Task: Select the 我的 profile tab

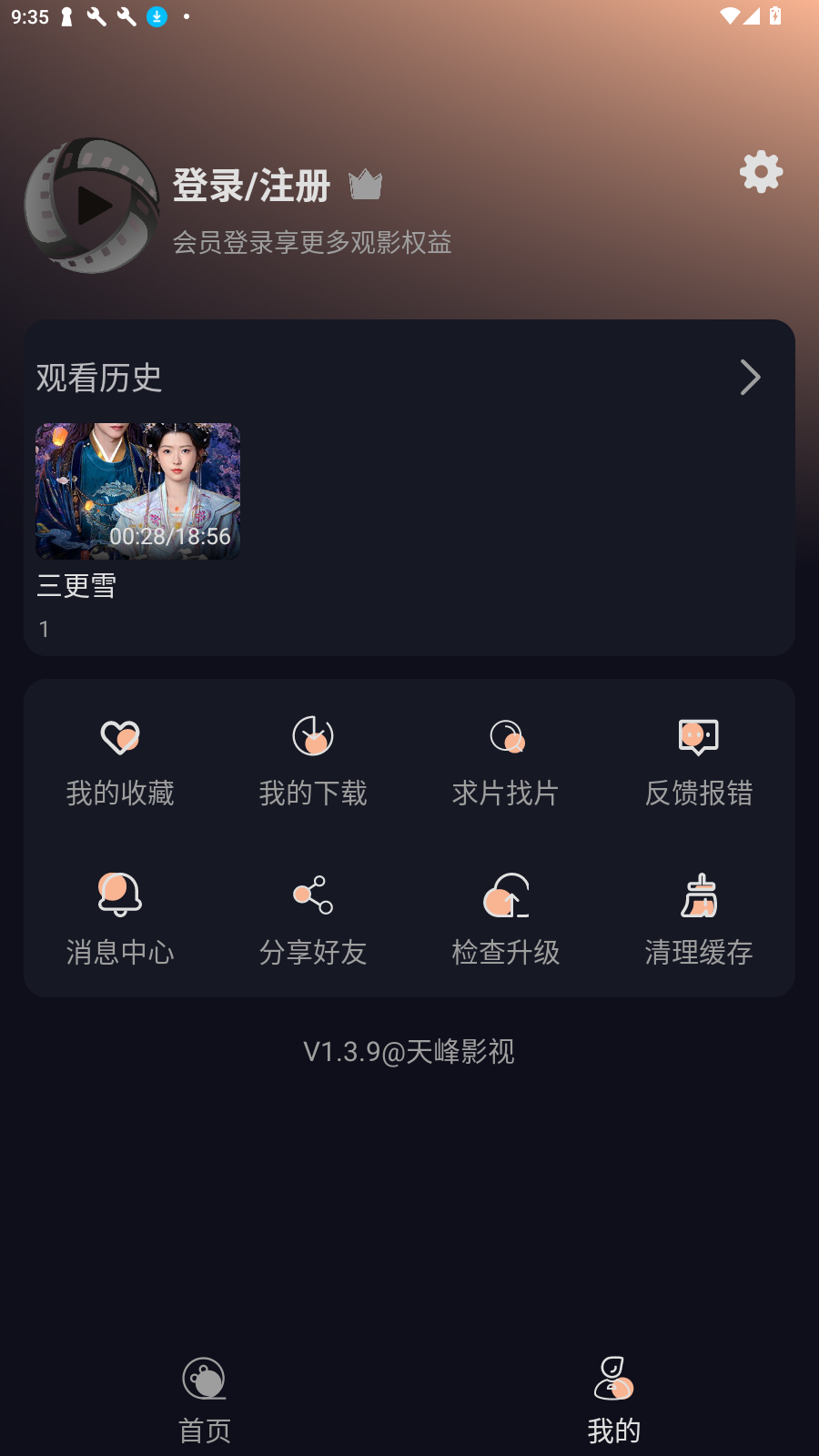Action: coord(613,1401)
